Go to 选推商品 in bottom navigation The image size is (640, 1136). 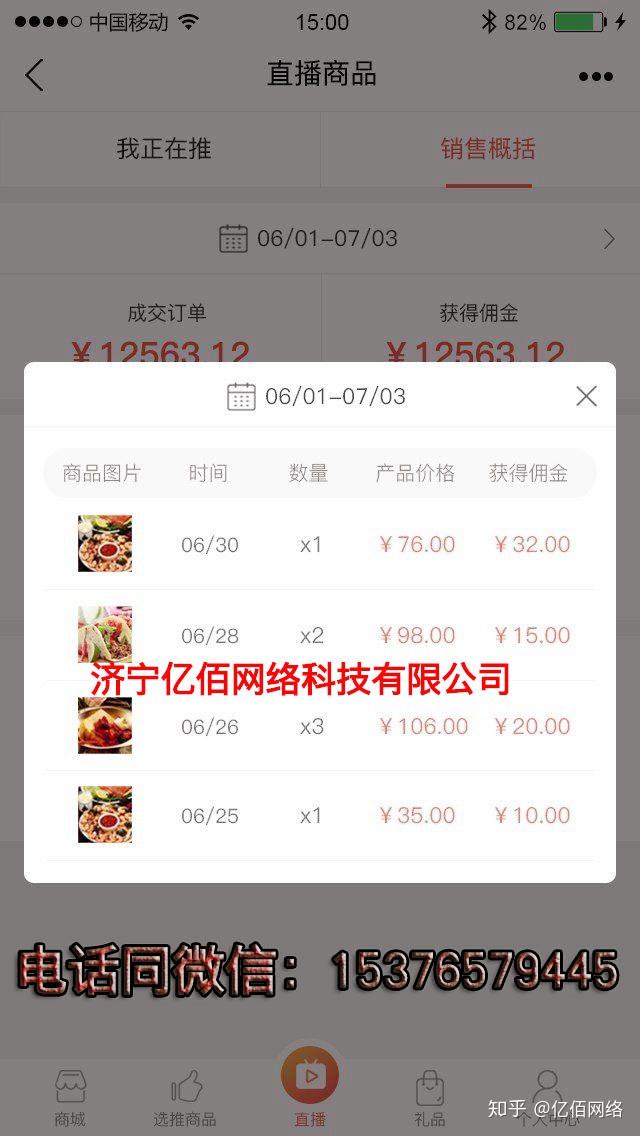(x=185, y=1097)
